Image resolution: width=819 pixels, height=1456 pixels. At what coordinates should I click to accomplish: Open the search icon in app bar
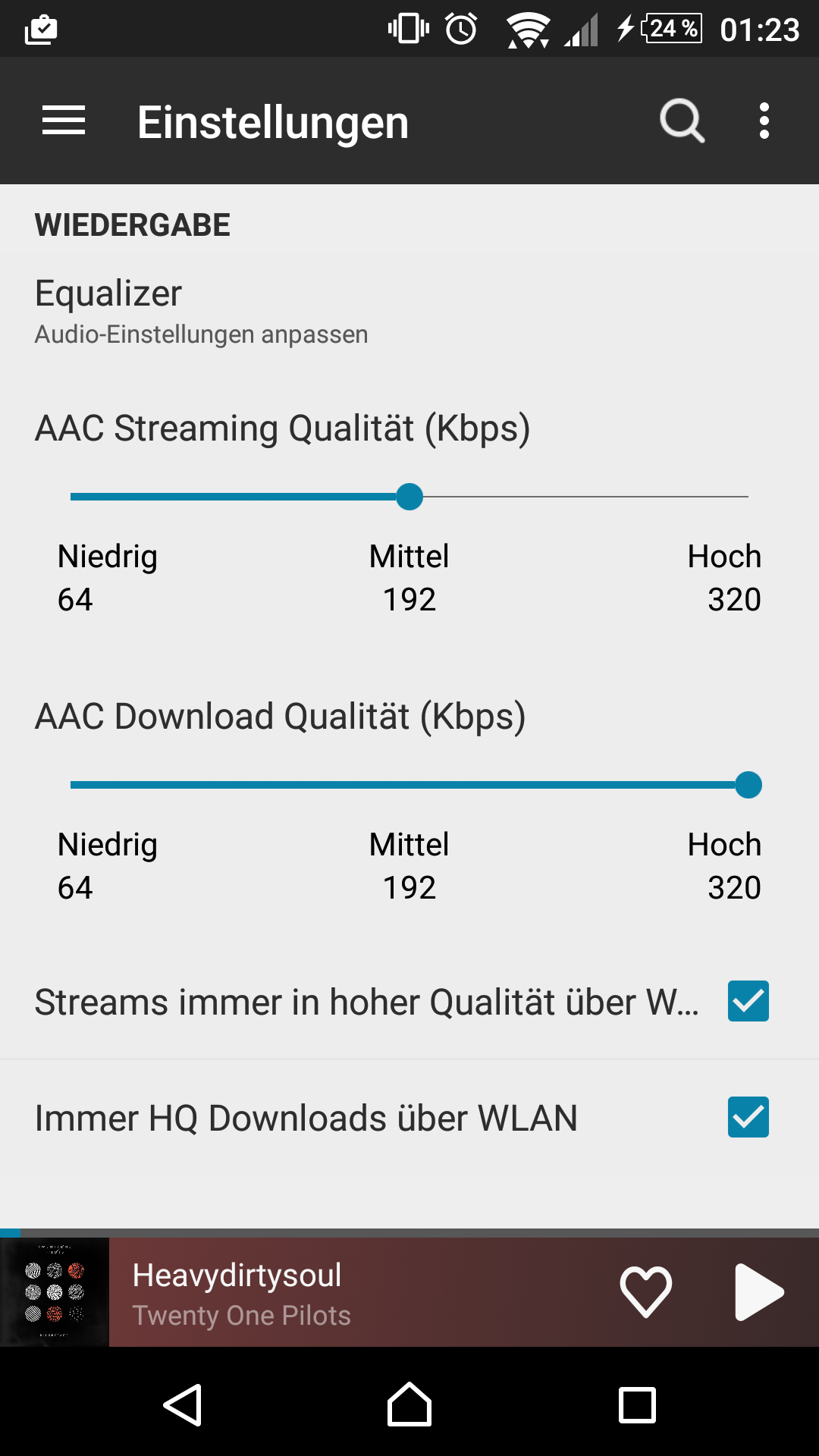coord(682,121)
